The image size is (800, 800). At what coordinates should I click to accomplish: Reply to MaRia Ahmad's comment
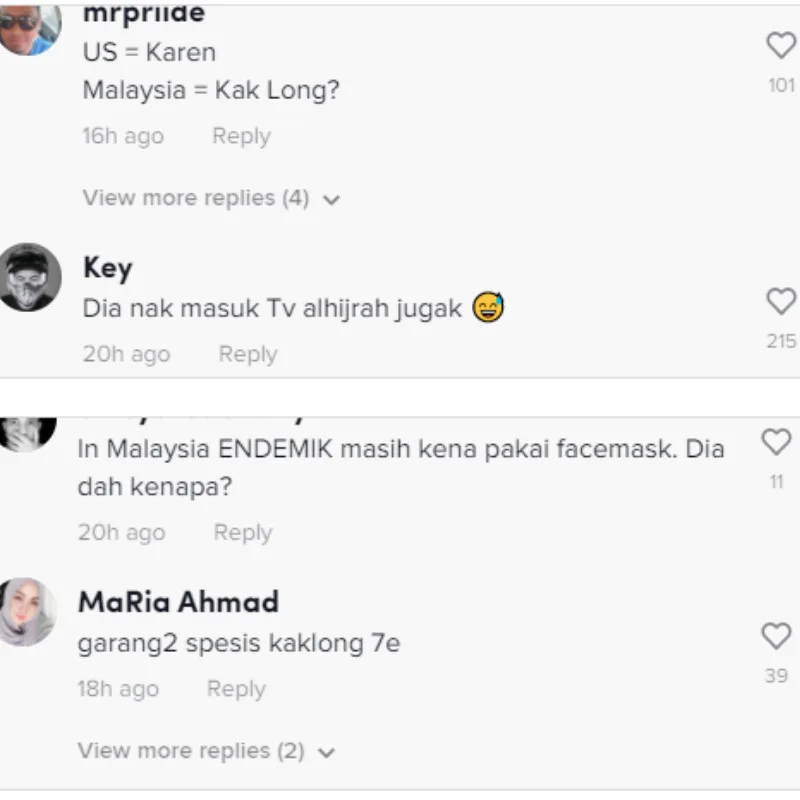tap(236, 689)
